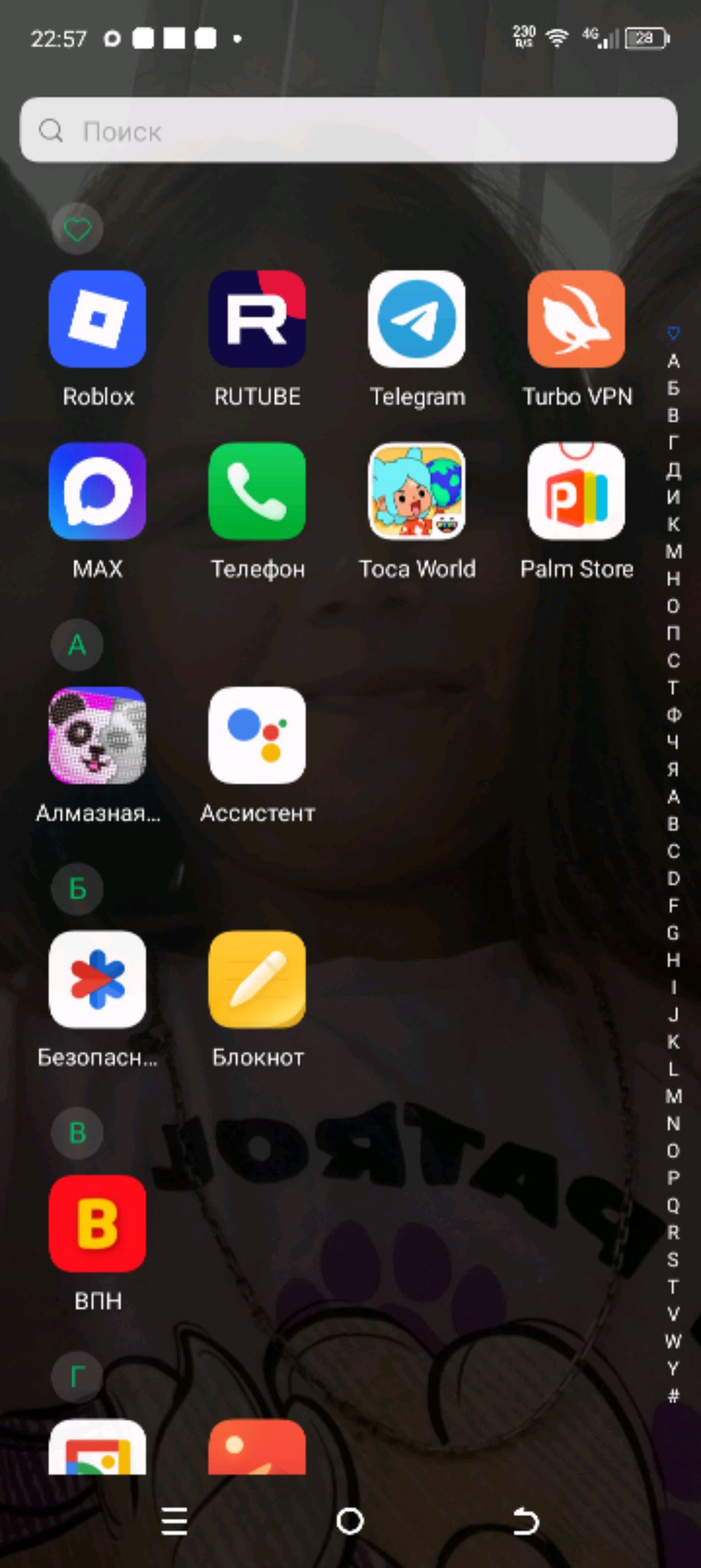Launch RUTUBE
The image size is (701, 1568).
coord(257,319)
